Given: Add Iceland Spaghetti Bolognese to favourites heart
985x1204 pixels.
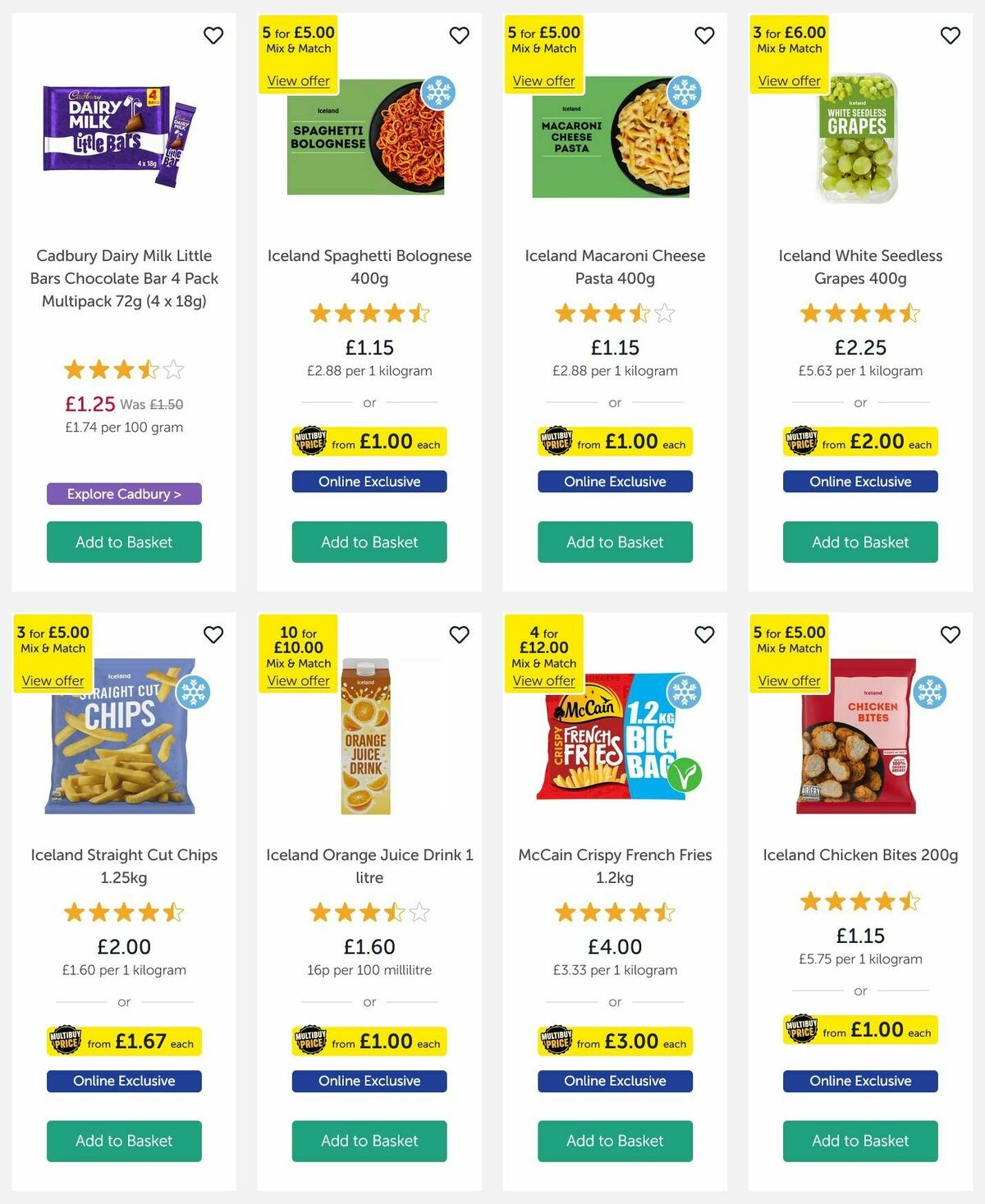Looking at the screenshot, I should pyautogui.click(x=459, y=35).
